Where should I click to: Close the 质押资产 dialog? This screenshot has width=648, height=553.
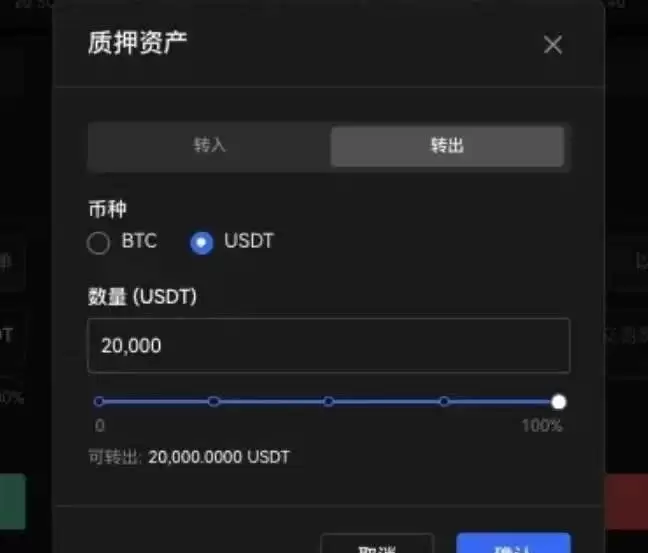coord(553,44)
